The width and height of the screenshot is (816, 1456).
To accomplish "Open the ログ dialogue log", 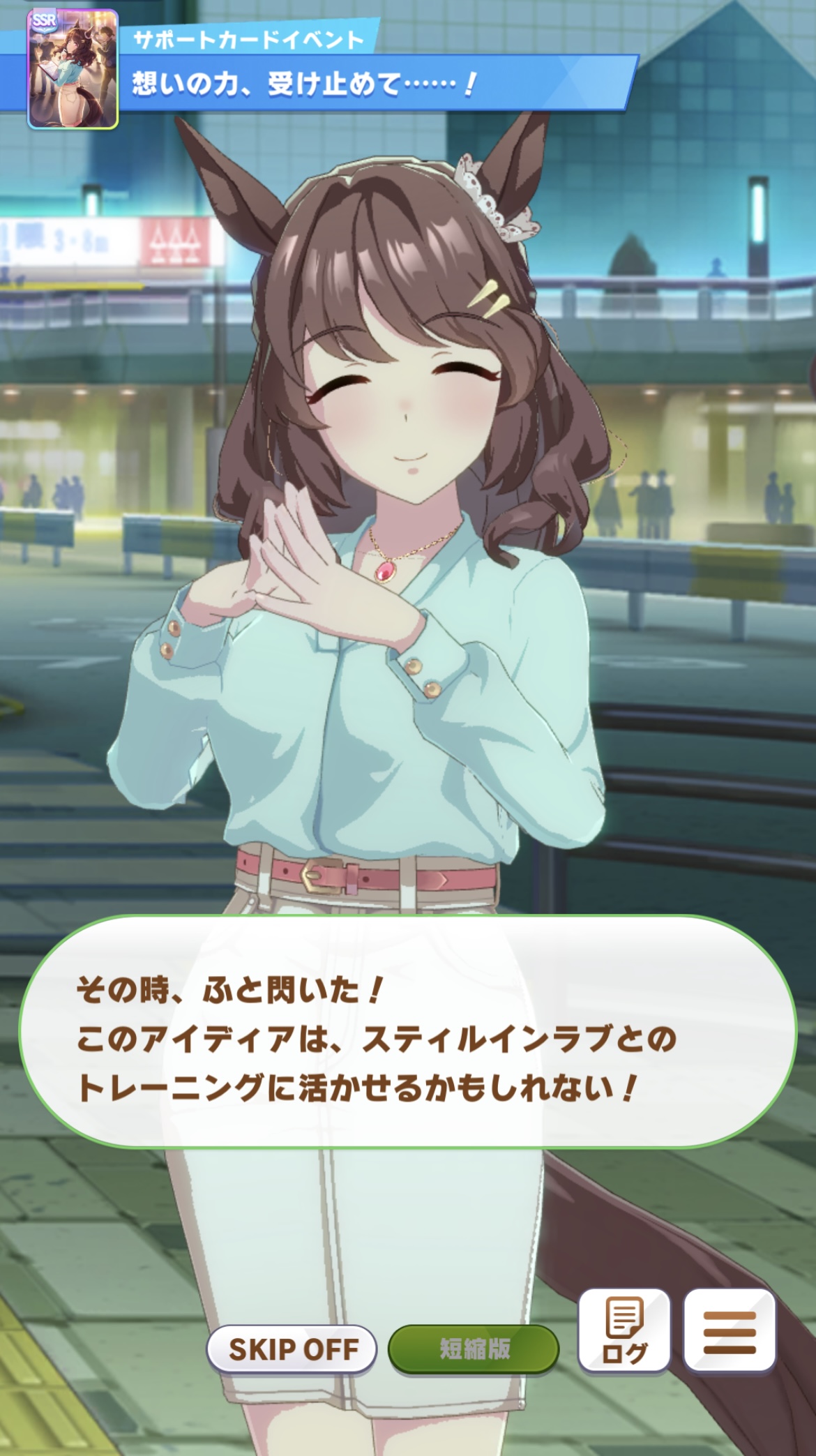I will tap(624, 1330).
